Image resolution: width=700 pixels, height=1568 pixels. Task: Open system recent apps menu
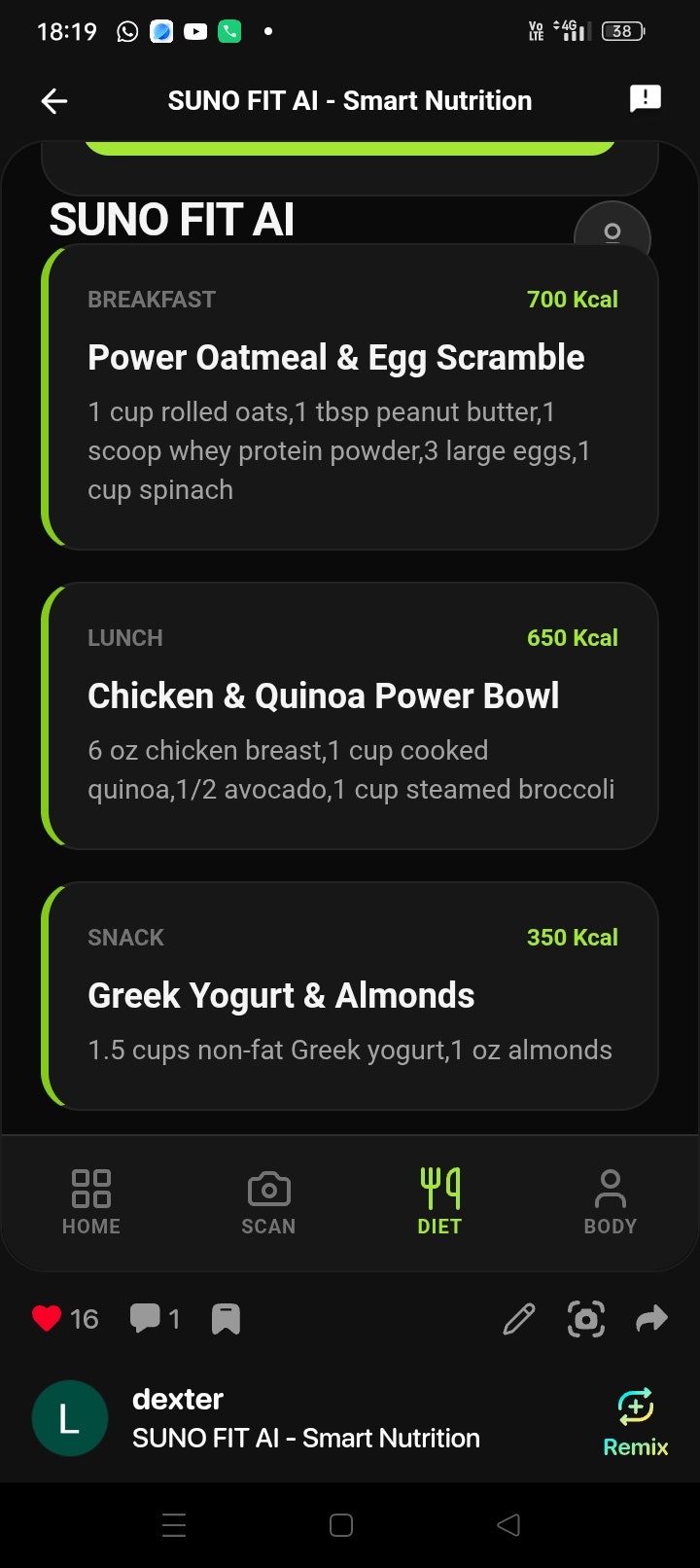click(x=174, y=1525)
